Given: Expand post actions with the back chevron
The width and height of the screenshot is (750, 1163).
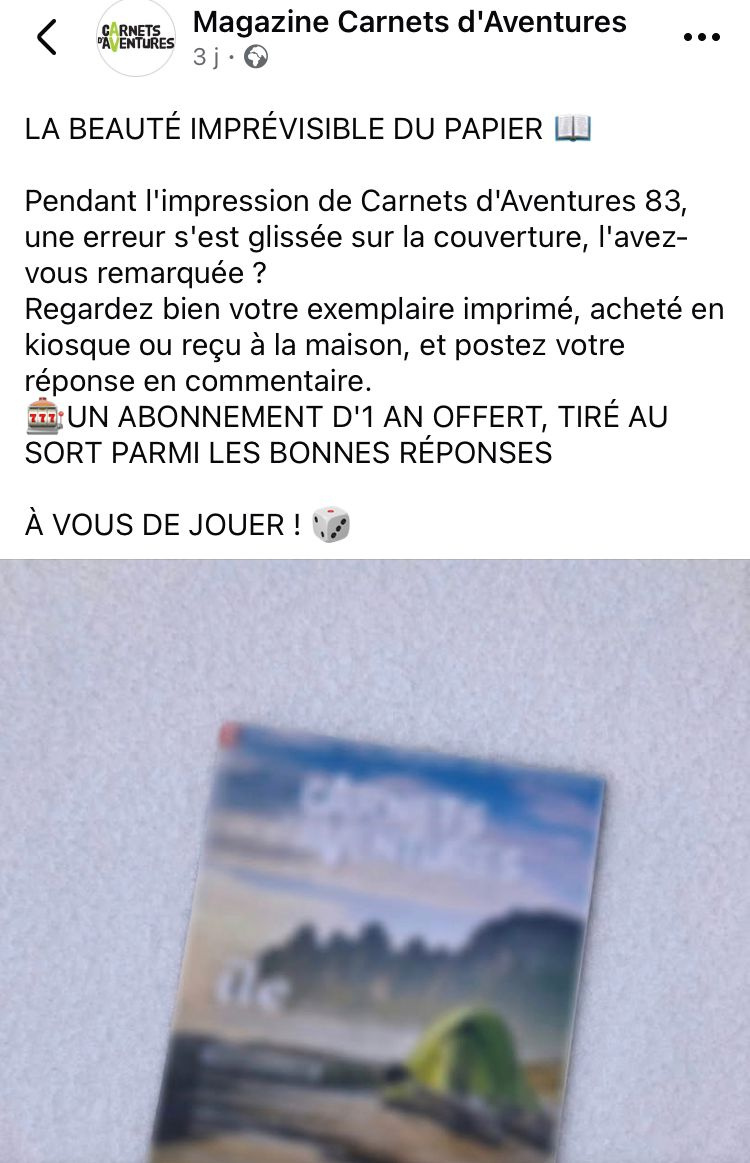Looking at the screenshot, I should (x=47, y=37).
